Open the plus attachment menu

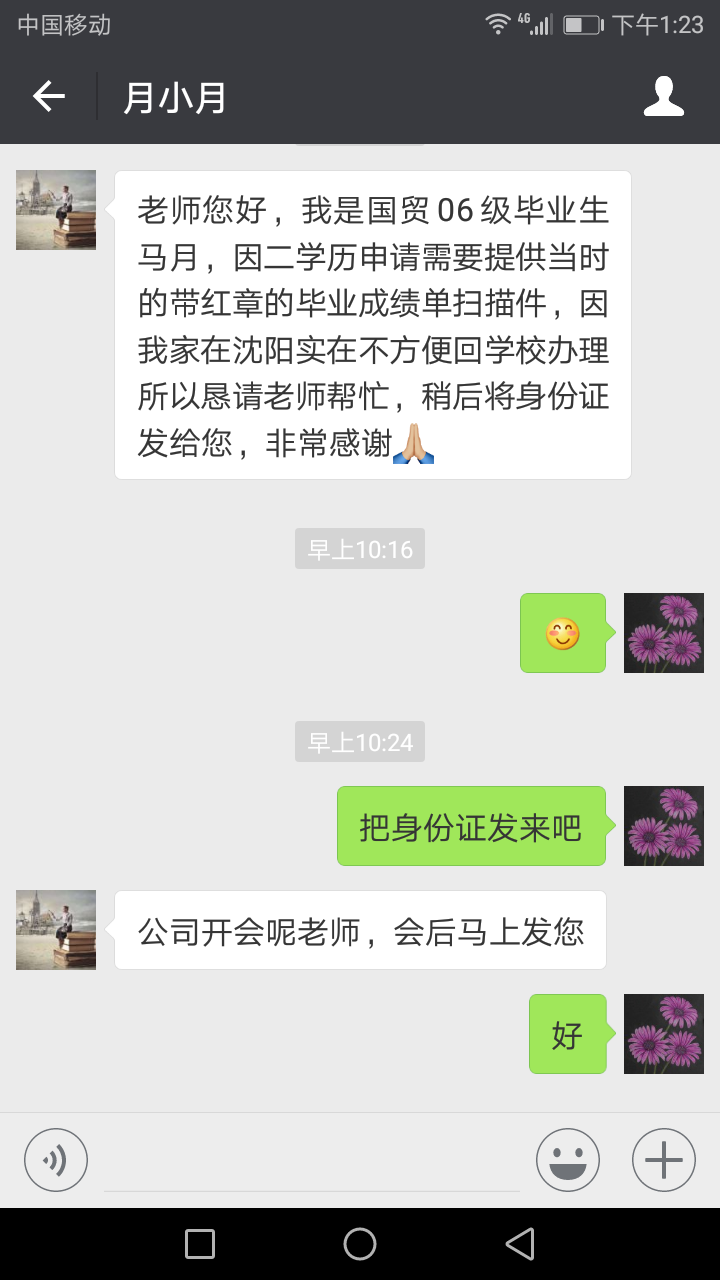click(x=664, y=1160)
